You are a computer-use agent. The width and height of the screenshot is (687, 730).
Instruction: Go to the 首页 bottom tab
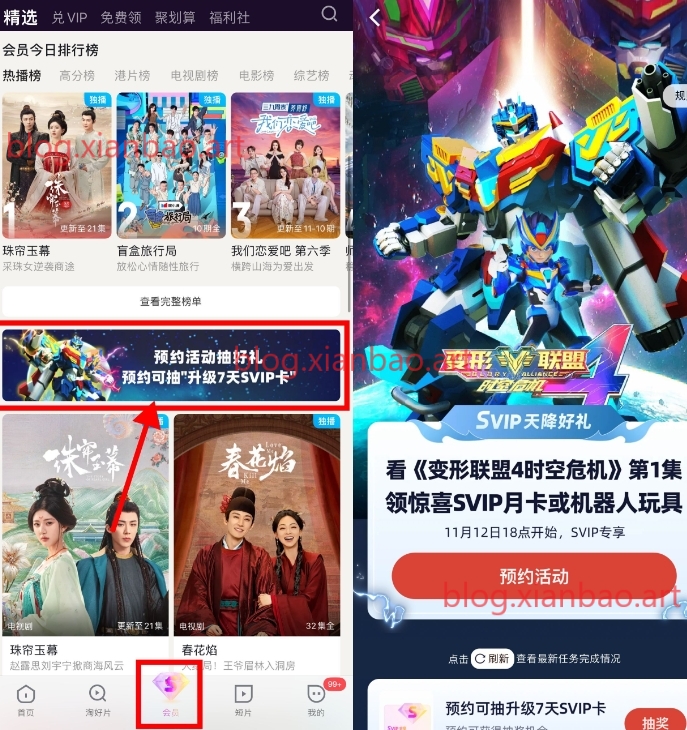click(x=26, y=700)
